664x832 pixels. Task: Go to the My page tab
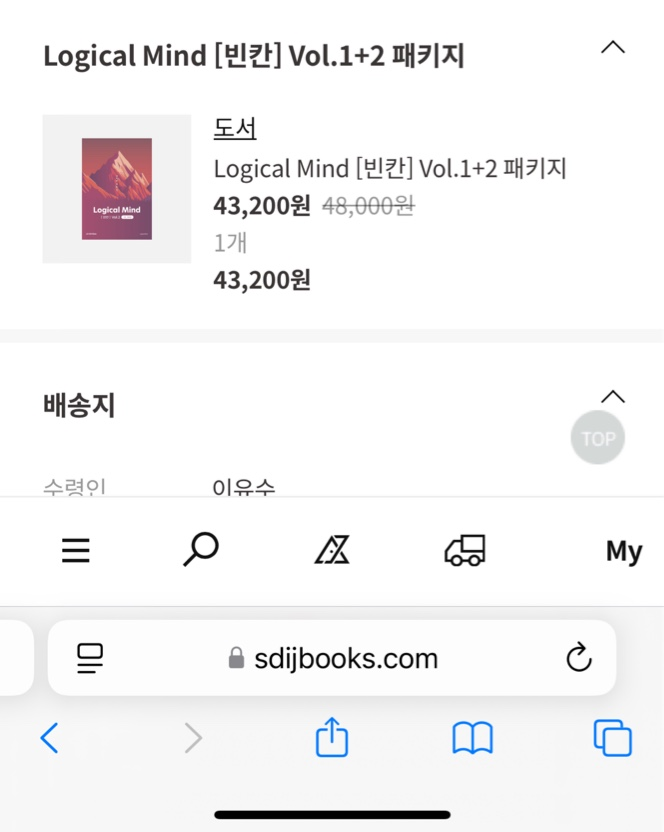[x=624, y=551]
